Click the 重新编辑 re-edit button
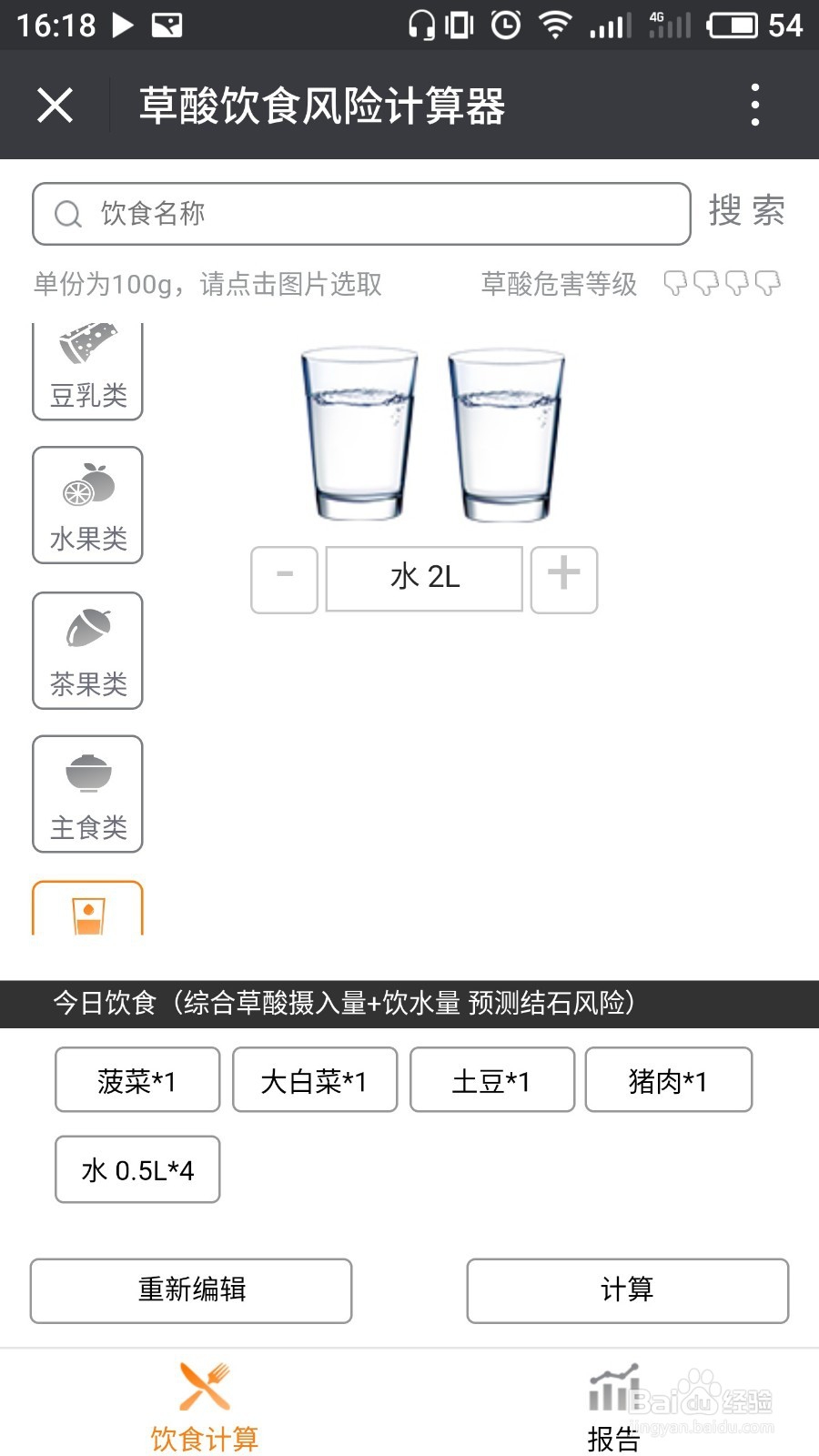The image size is (819, 1456). pos(192,1290)
